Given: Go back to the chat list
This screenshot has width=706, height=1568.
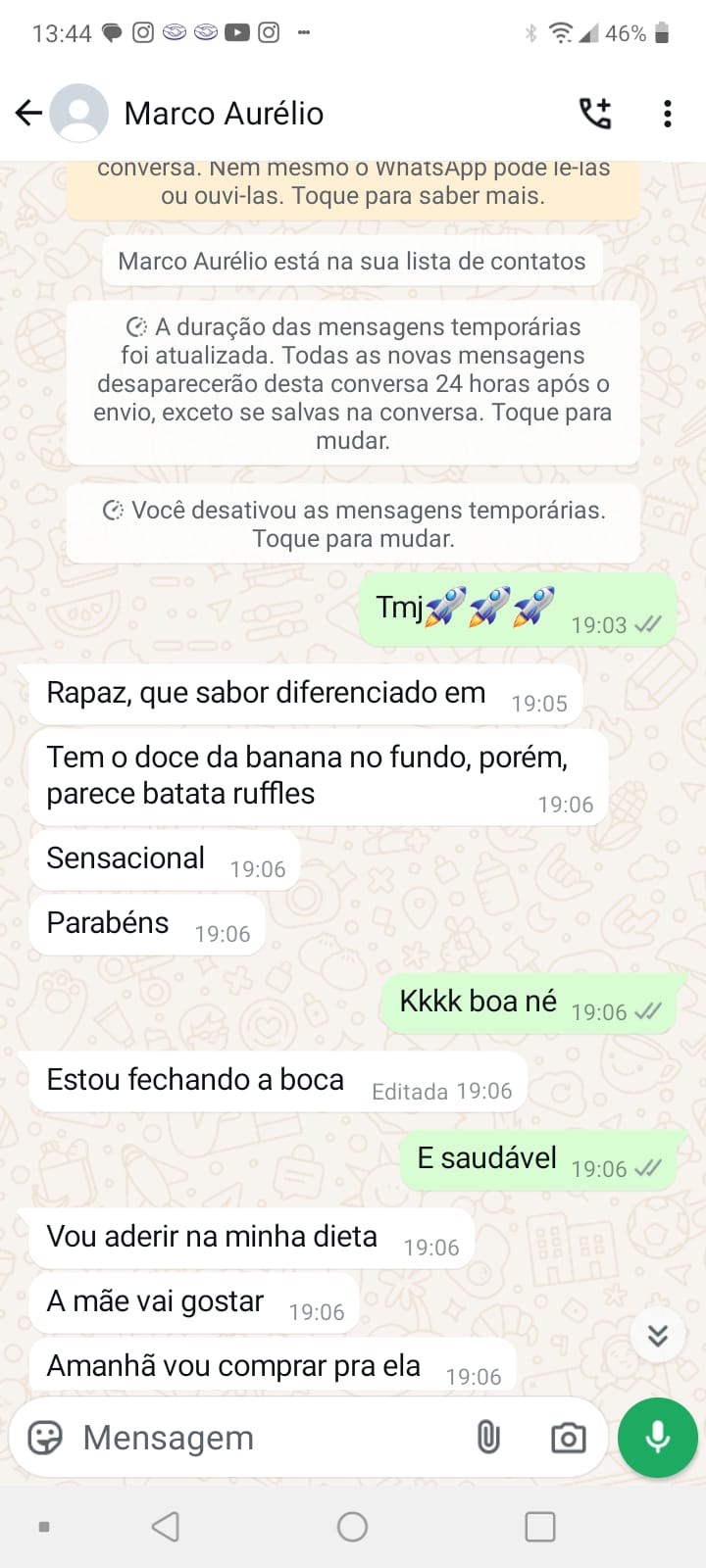Looking at the screenshot, I should [29, 114].
